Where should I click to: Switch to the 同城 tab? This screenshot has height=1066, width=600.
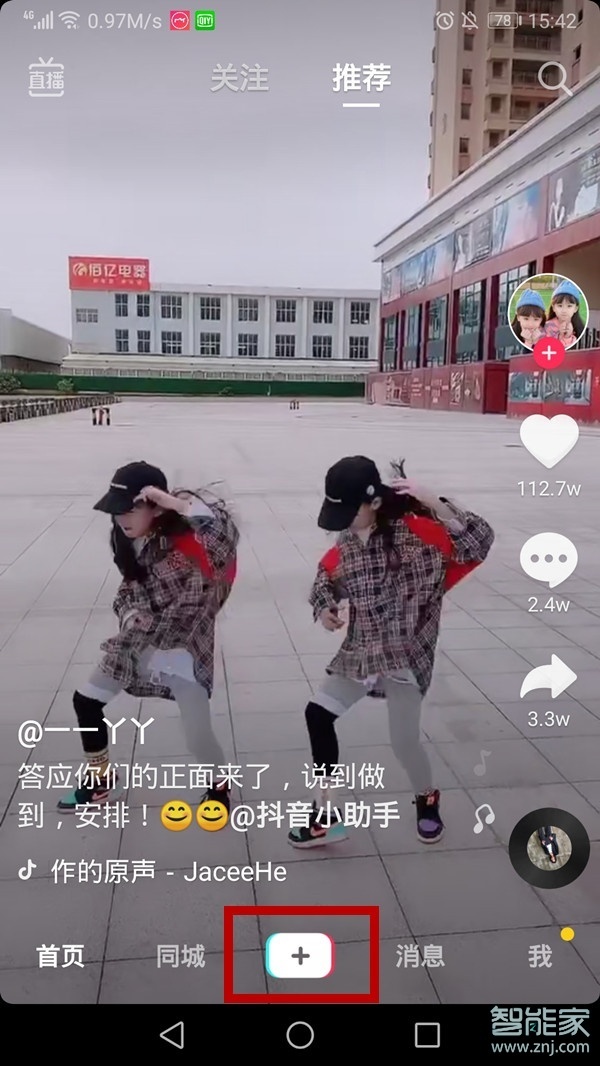click(x=181, y=956)
